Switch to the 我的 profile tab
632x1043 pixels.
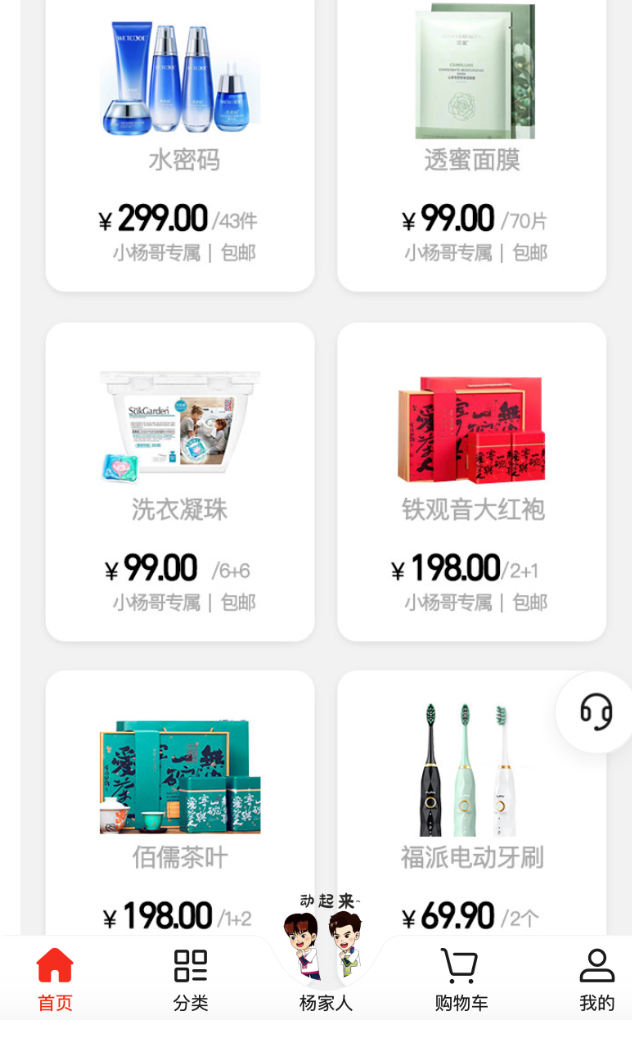[596, 980]
